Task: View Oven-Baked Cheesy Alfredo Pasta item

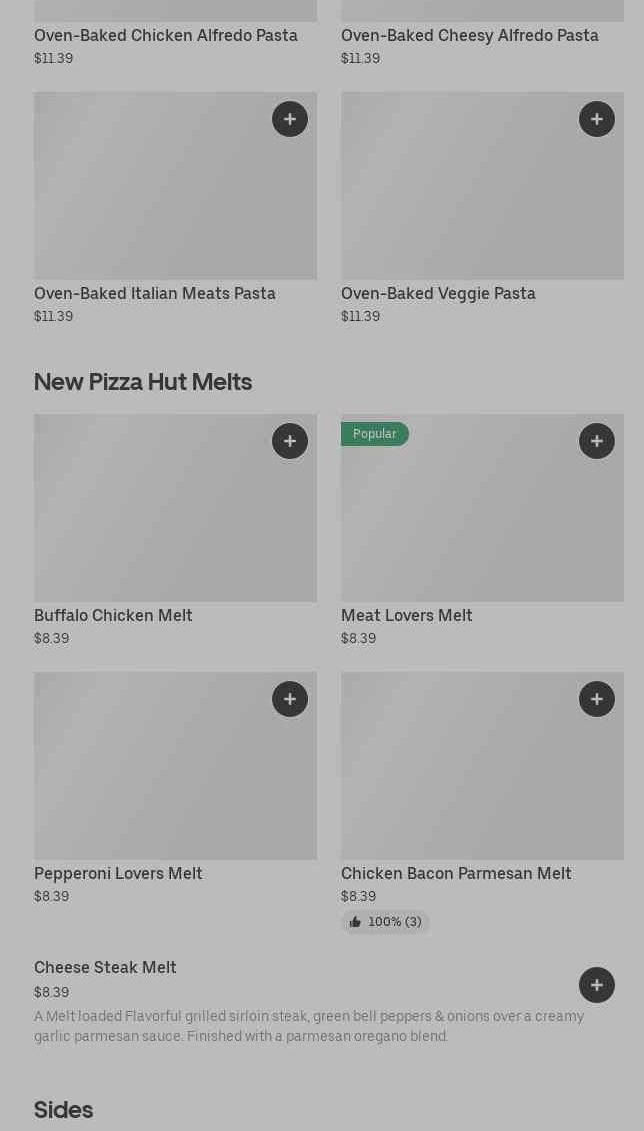Action: (470, 36)
